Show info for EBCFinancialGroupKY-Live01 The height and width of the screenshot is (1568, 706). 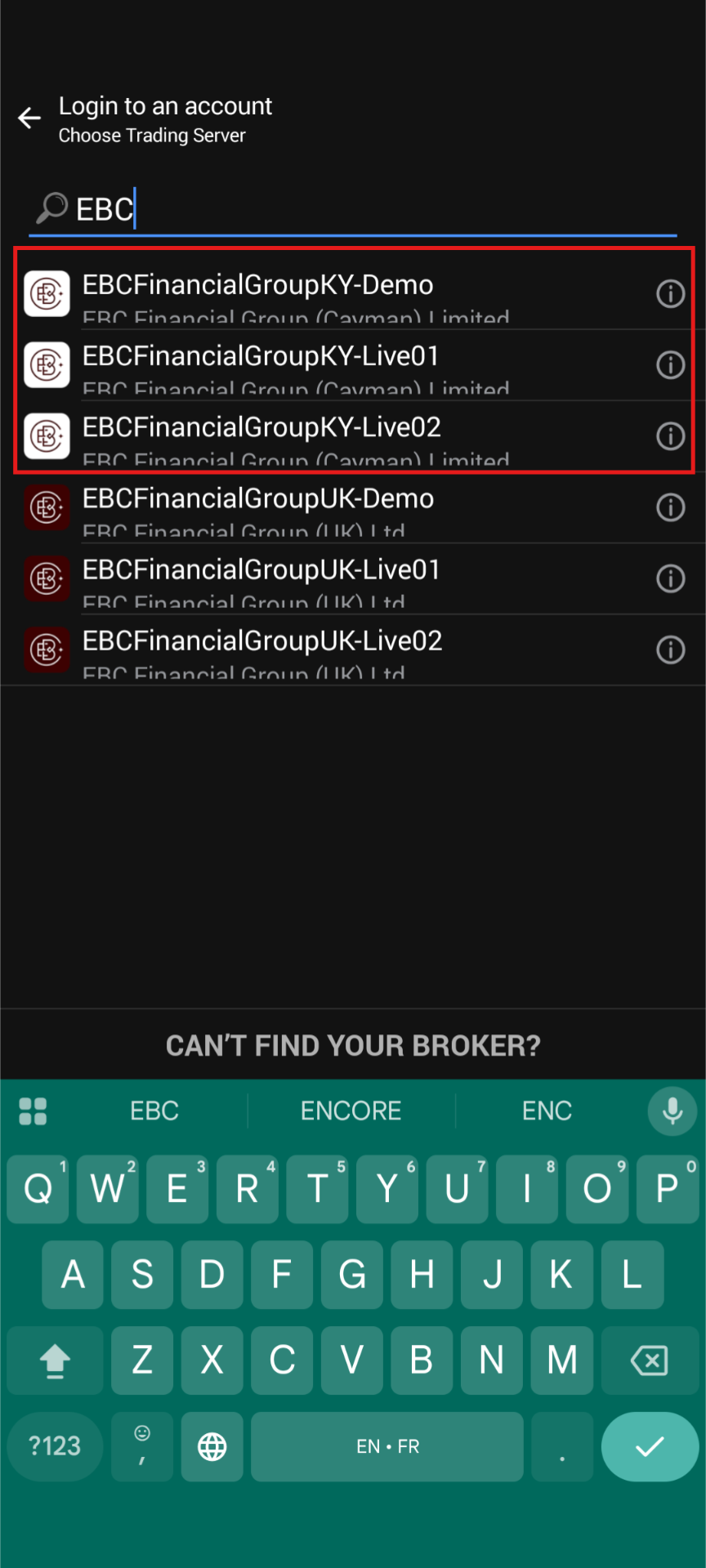[670, 364]
